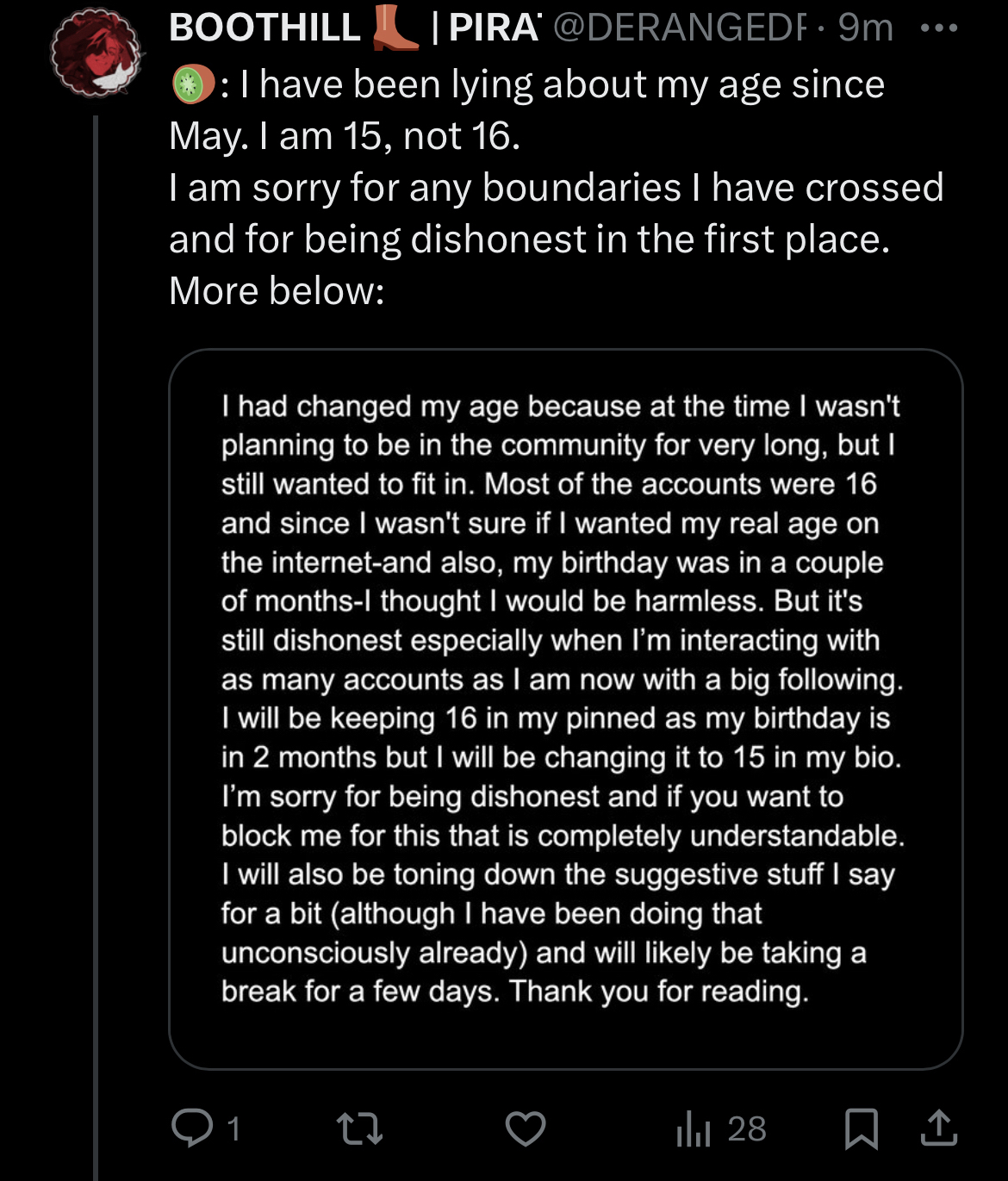Open the tweet's three-dot overflow menu

[938, 28]
